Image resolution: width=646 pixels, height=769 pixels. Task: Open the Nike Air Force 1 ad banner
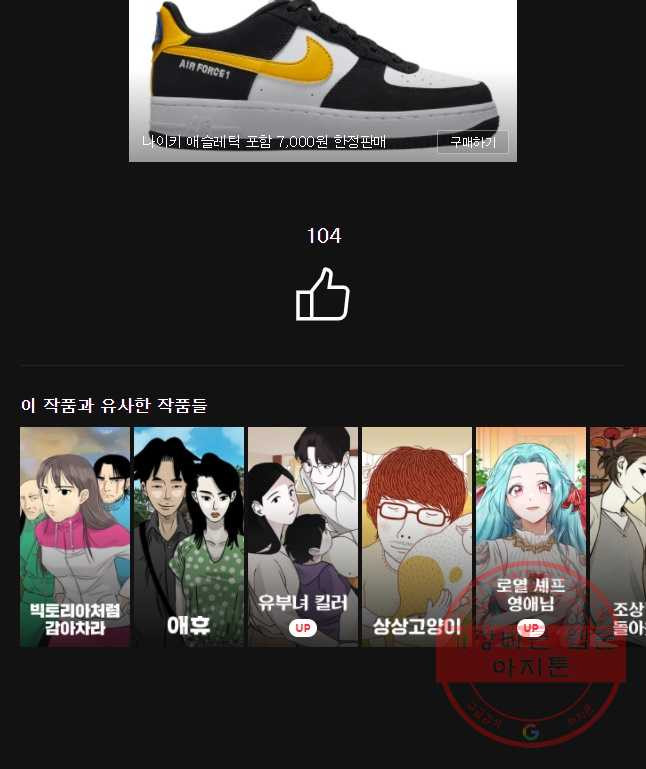pyautogui.click(x=322, y=70)
